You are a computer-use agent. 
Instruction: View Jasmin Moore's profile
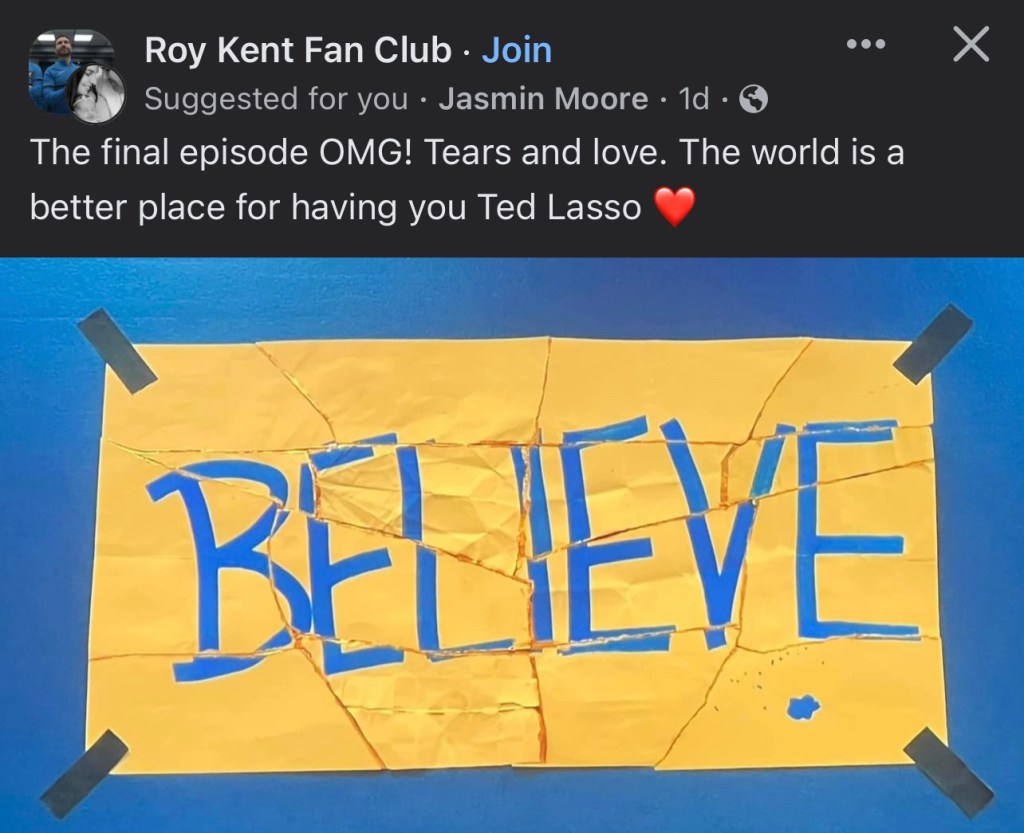(x=543, y=99)
